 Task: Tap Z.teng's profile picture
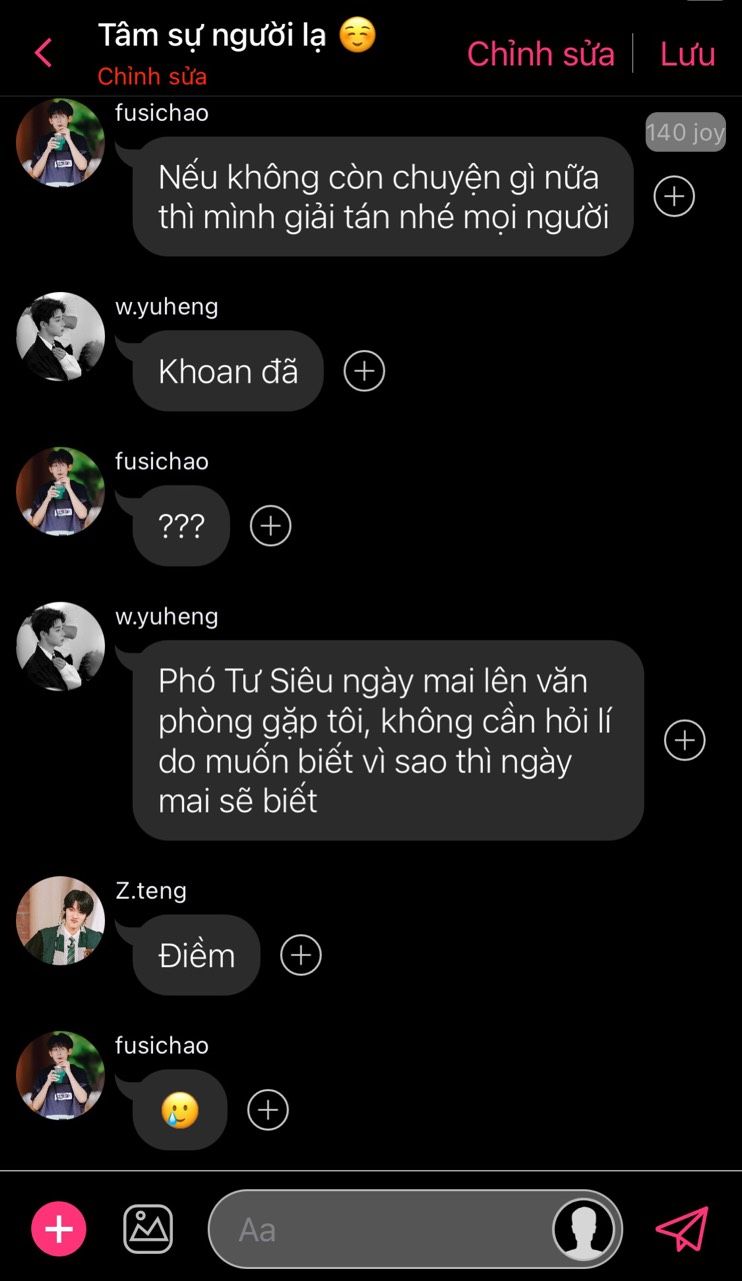60,921
